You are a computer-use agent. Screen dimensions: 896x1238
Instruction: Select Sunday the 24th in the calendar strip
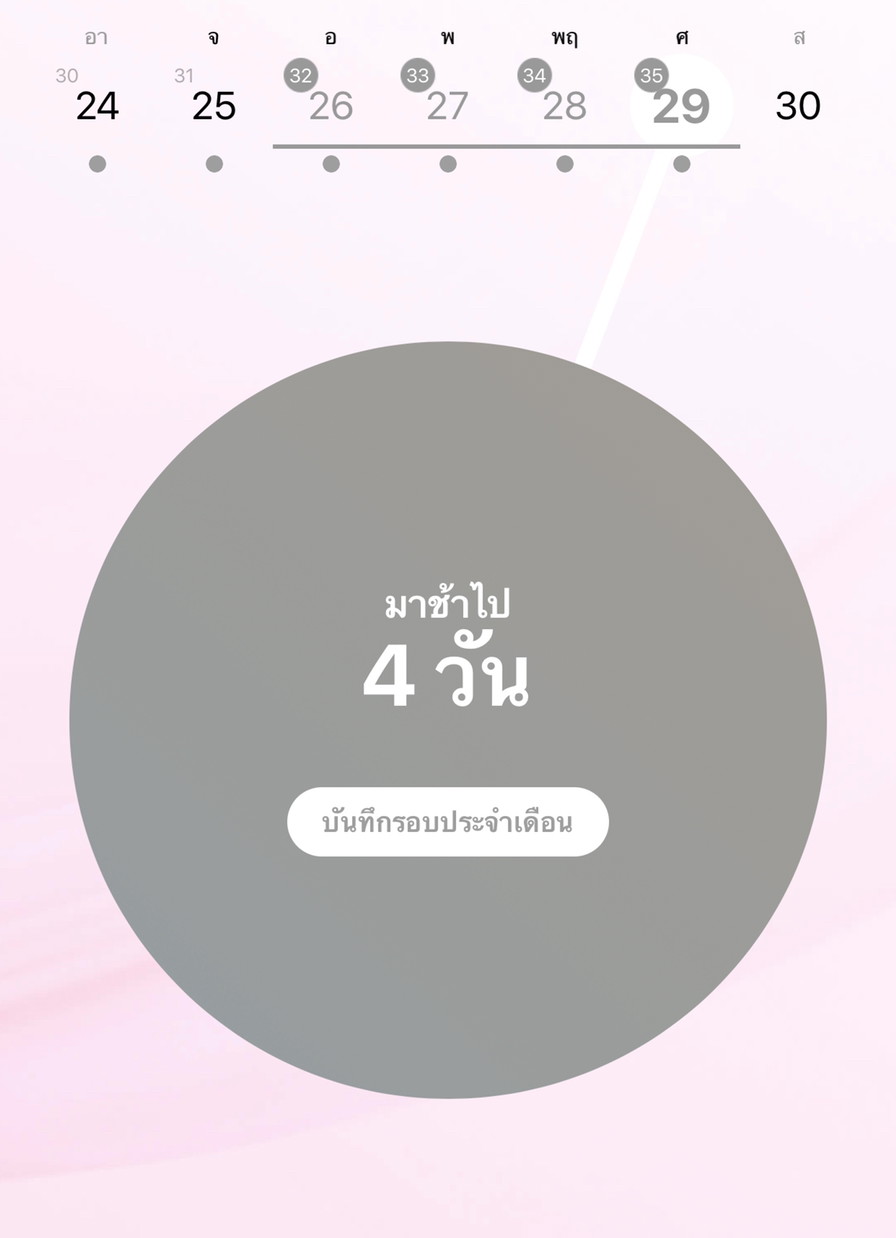[97, 106]
